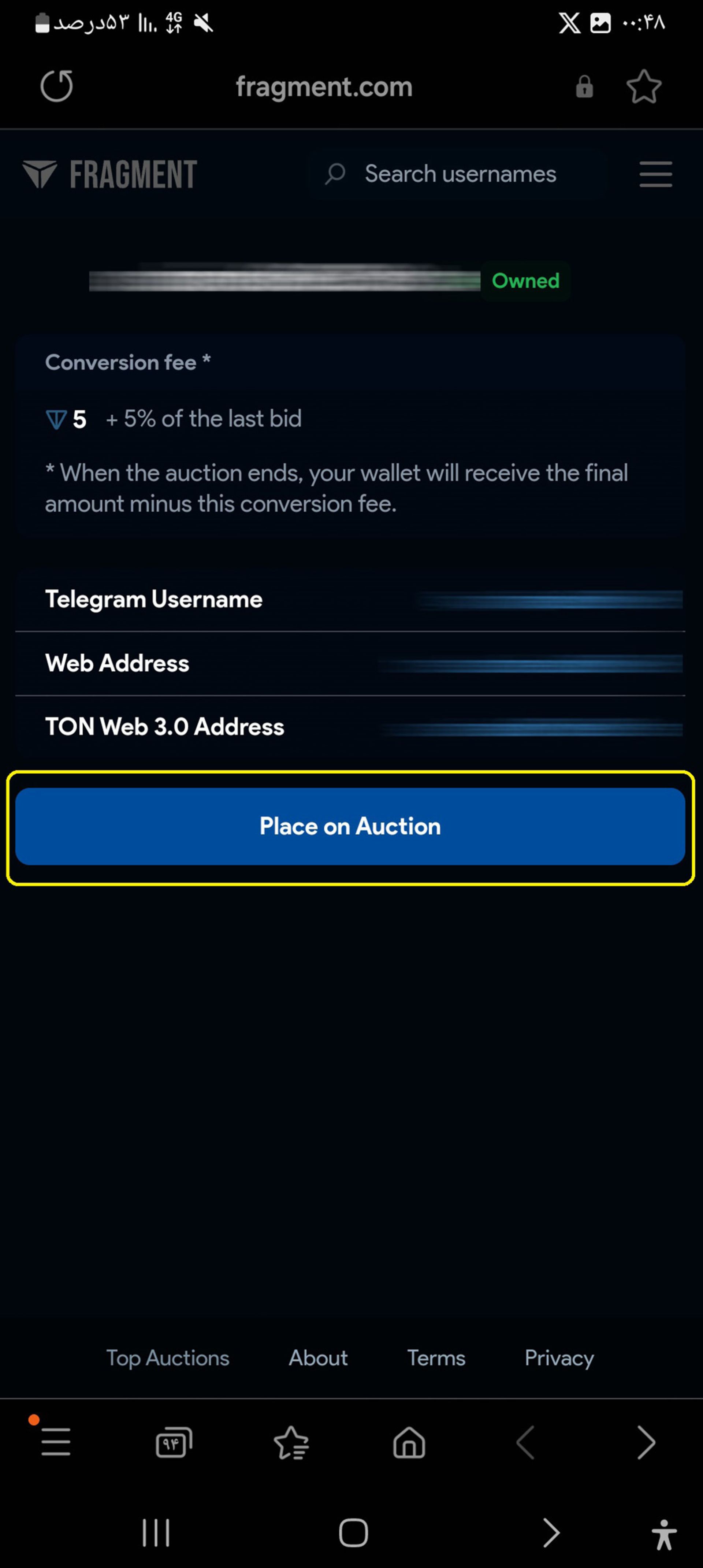View the Privacy page
The image size is (703, 1568).
coord(559,1358)
